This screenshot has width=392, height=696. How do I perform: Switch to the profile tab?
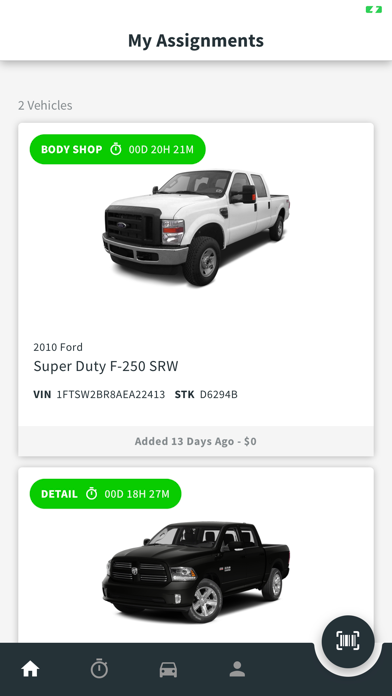coord(237,669)
